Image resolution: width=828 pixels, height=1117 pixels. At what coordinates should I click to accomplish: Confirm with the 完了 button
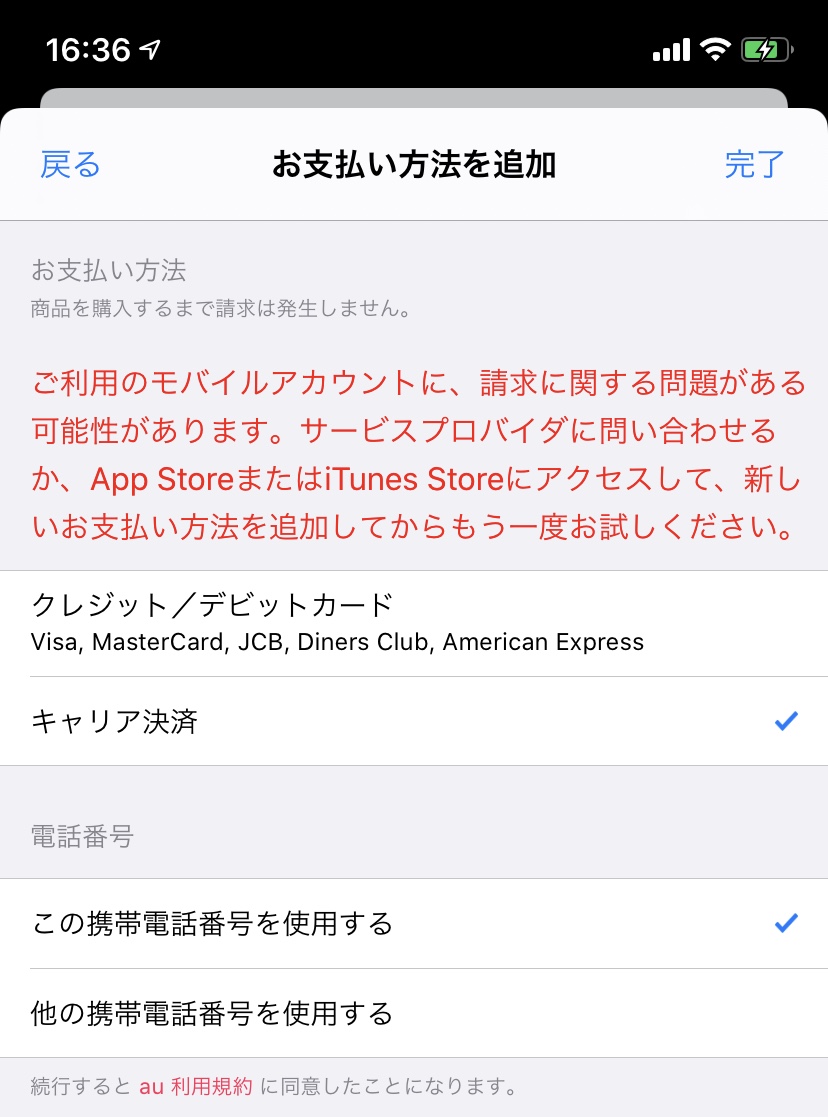click(754, 165)
